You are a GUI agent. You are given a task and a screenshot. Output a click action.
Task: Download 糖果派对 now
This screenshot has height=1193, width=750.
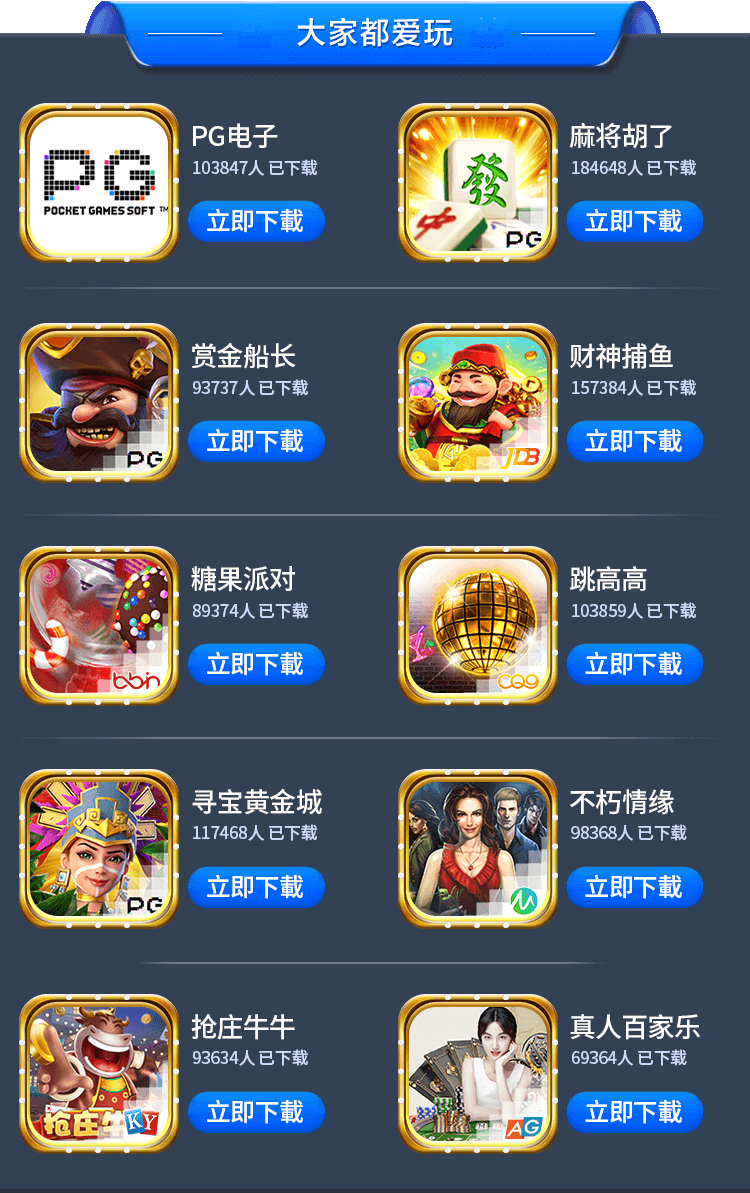tap(256, 664)
